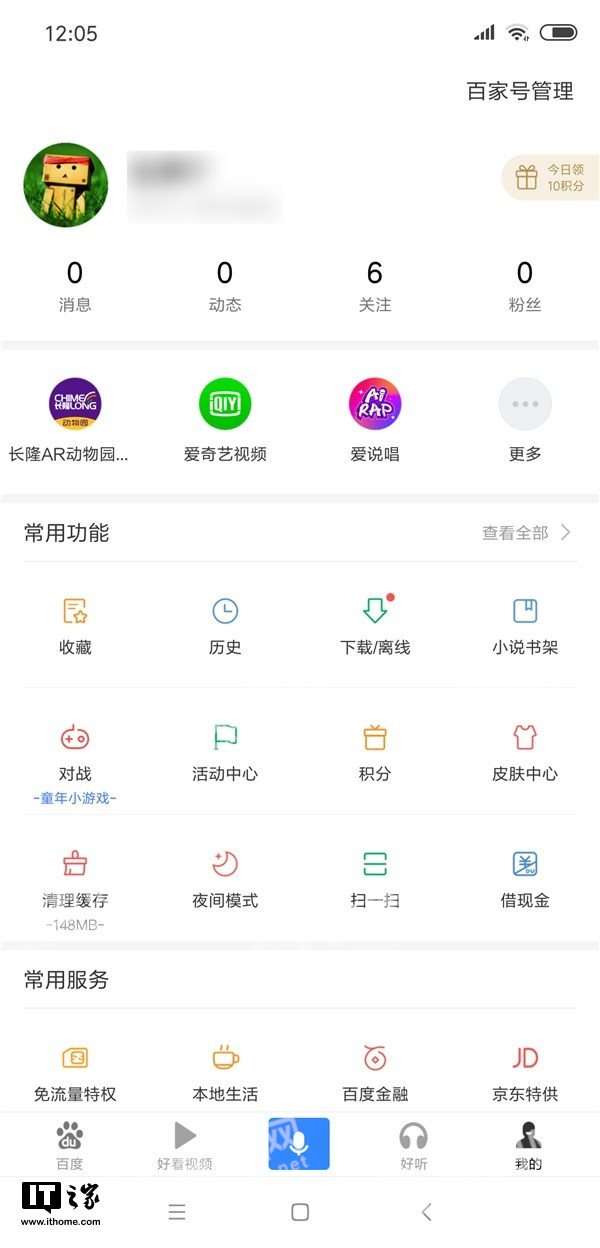Open the profile avatar

66,185
